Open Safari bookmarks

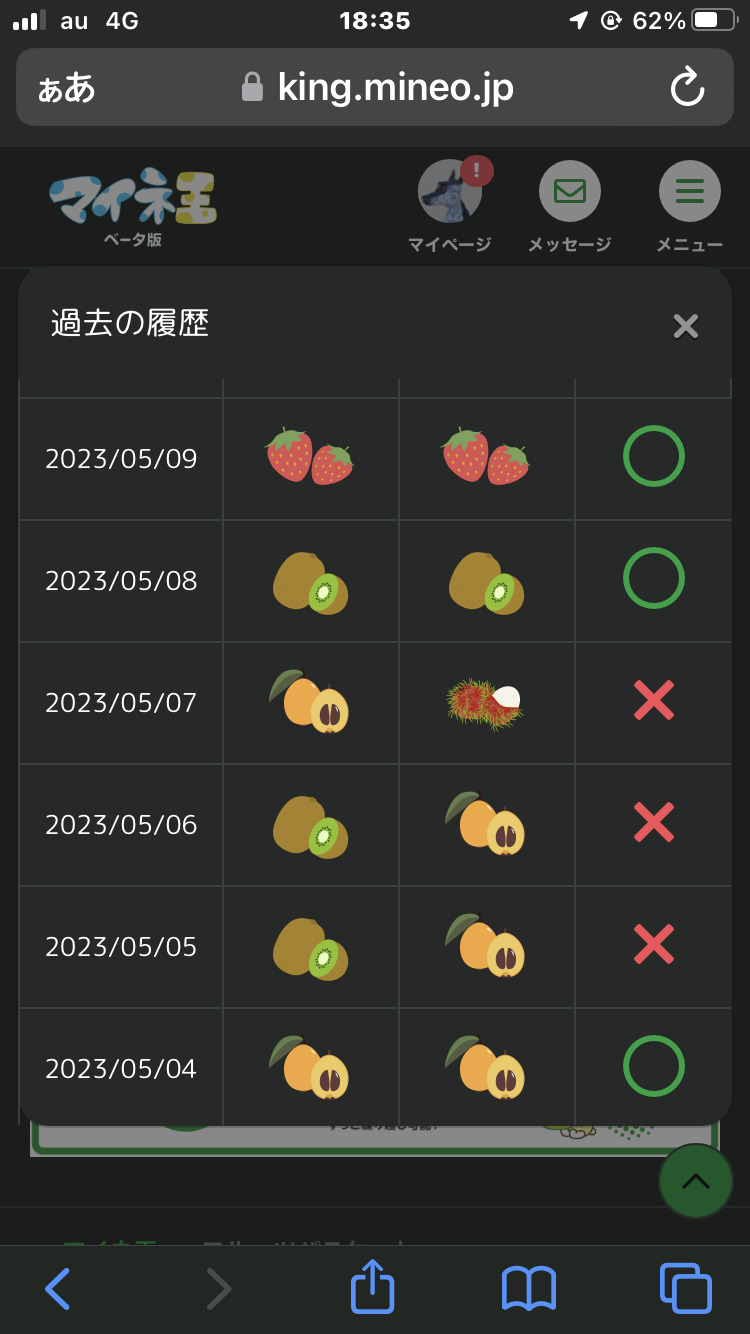[529, 1289]
